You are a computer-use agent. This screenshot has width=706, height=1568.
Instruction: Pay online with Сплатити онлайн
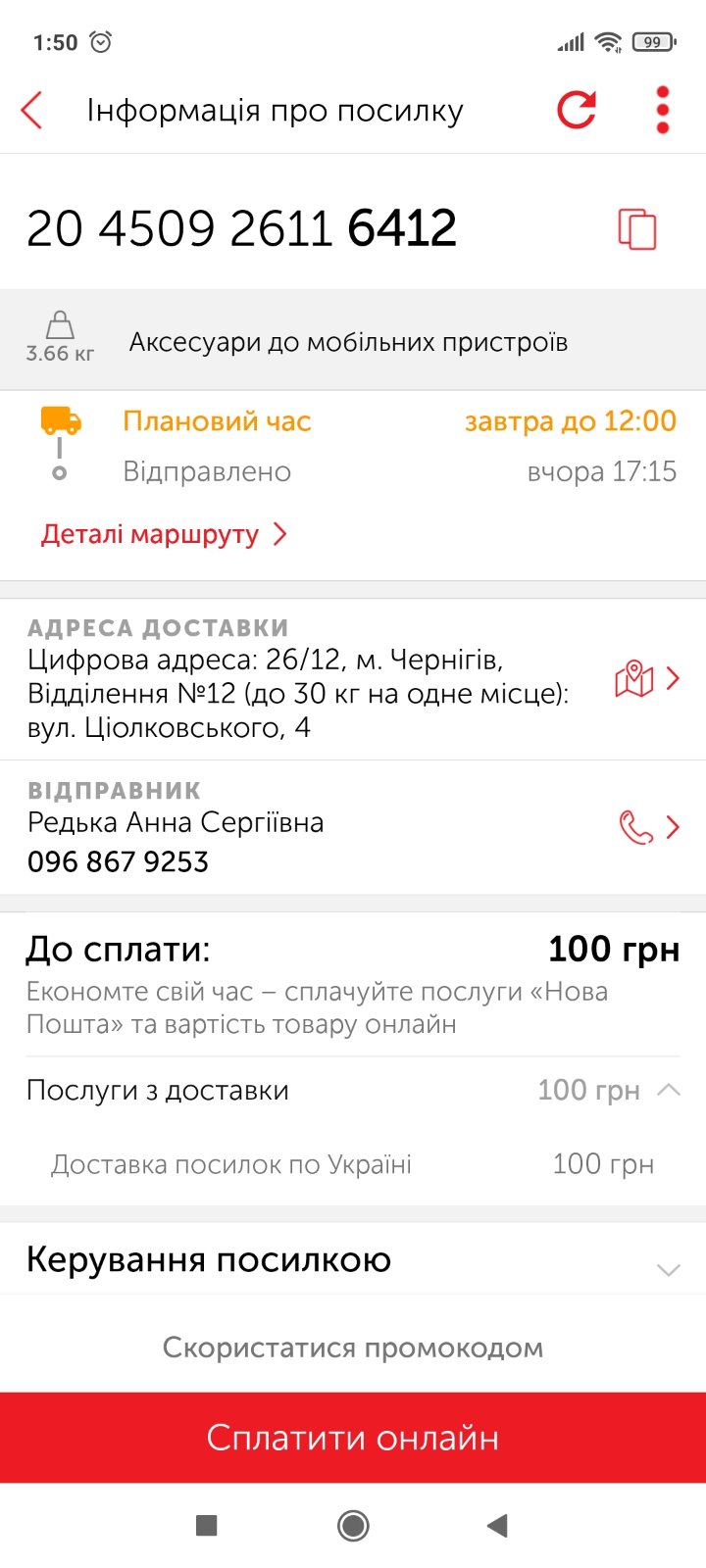click(353, 1438)
